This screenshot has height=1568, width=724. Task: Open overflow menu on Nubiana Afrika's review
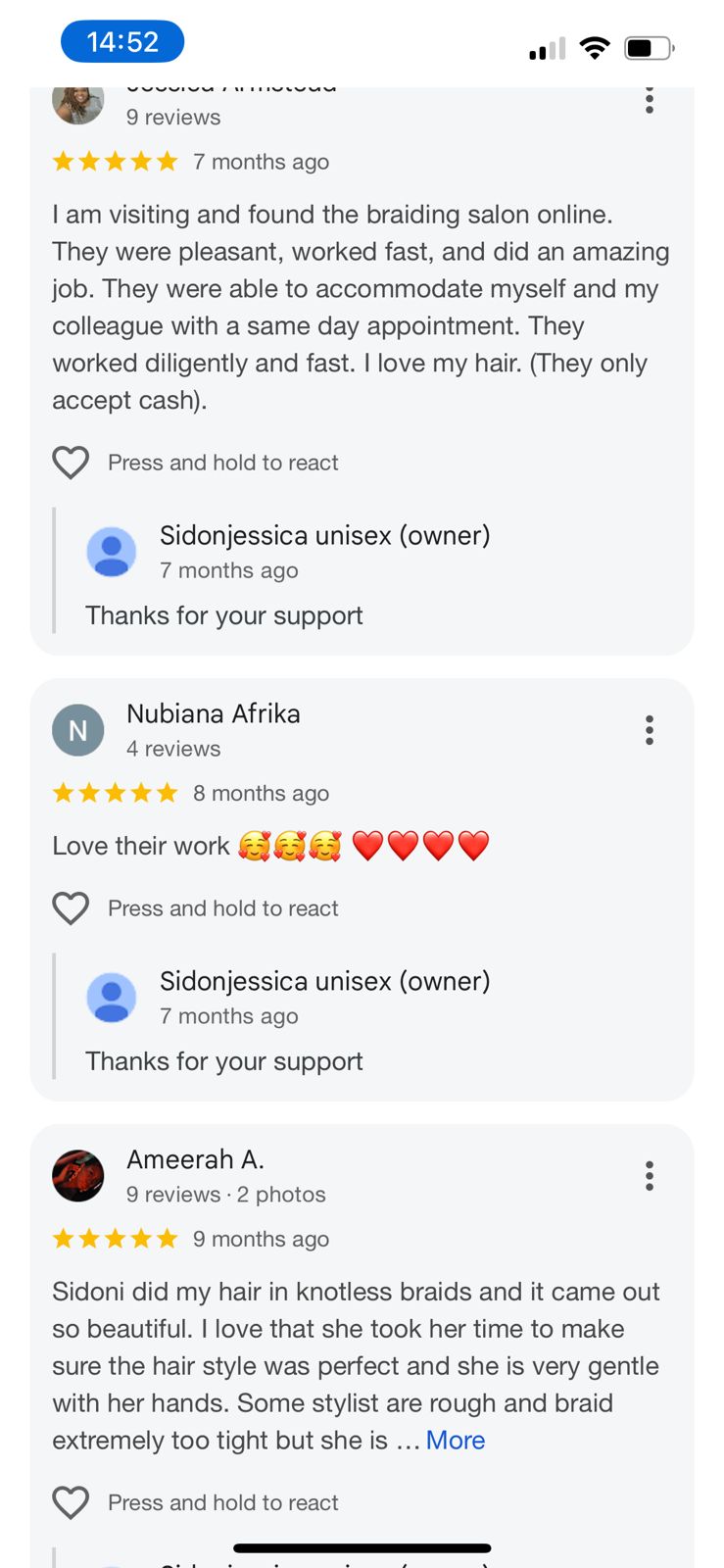[x=649, y=730]
